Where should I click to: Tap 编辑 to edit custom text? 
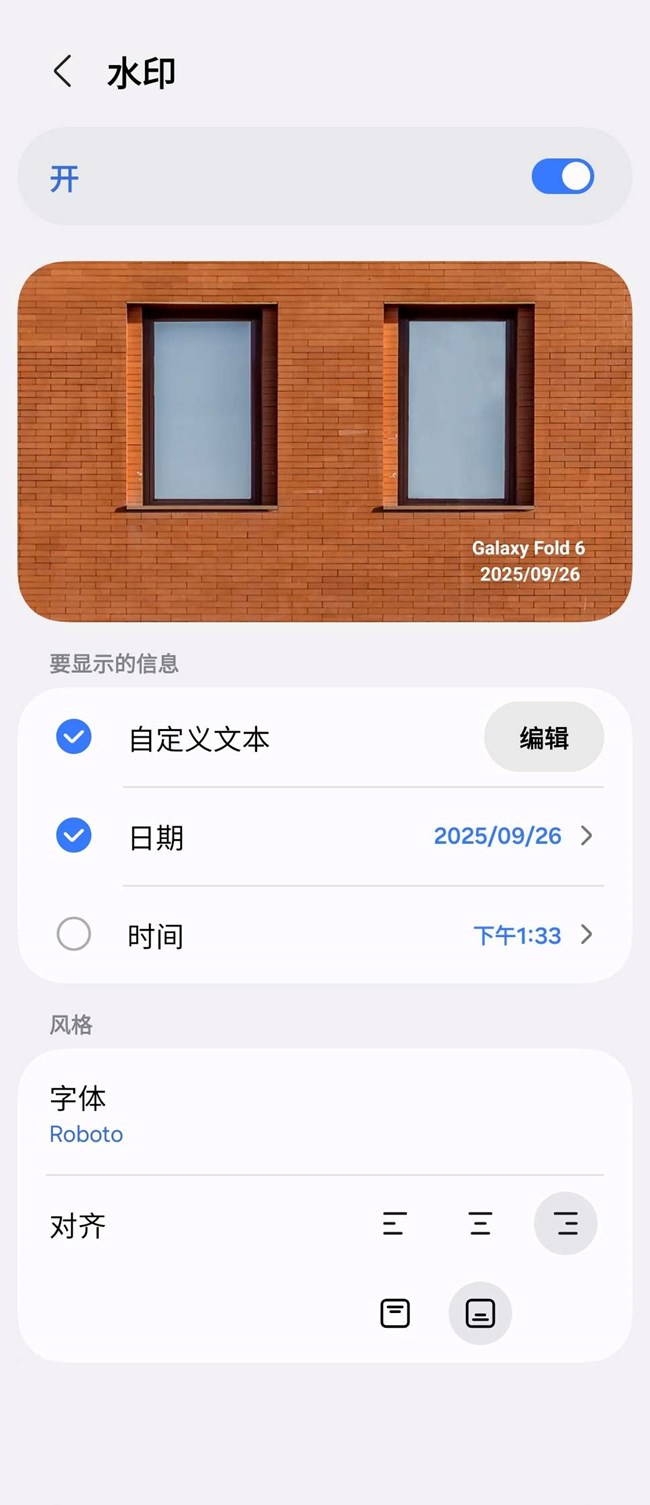point(543,738)
